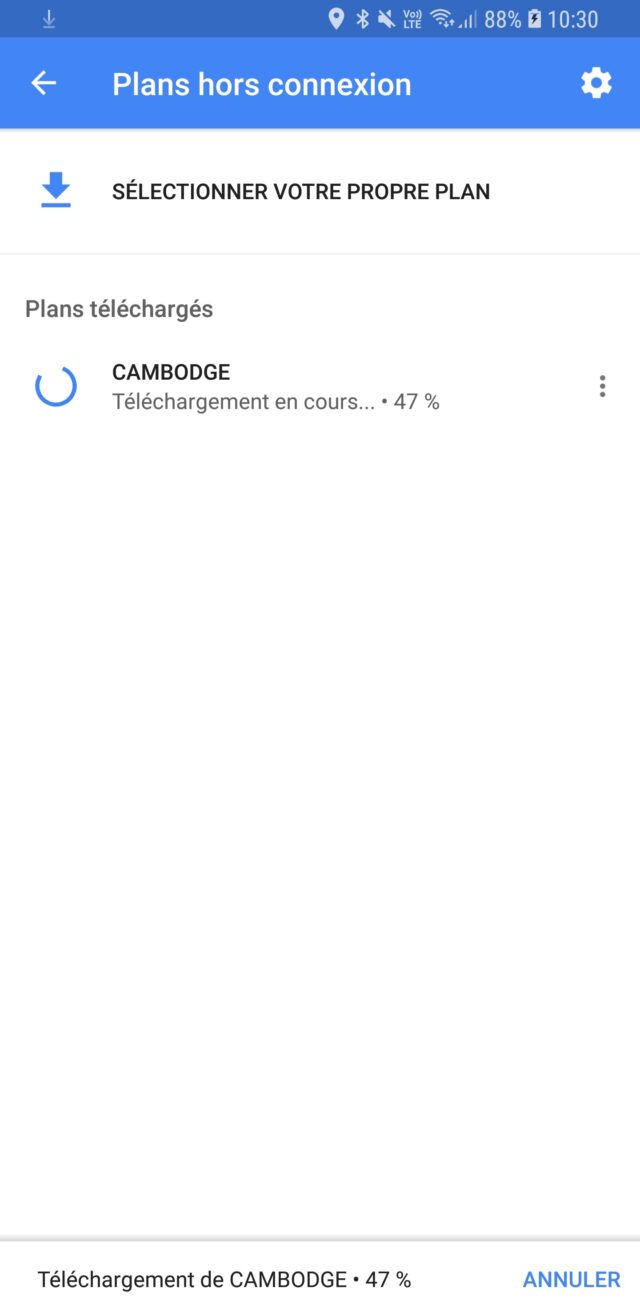Cancel the download with ANNULER
Viewport: 640px width, 1316px height.
[x=571, y=1279]
